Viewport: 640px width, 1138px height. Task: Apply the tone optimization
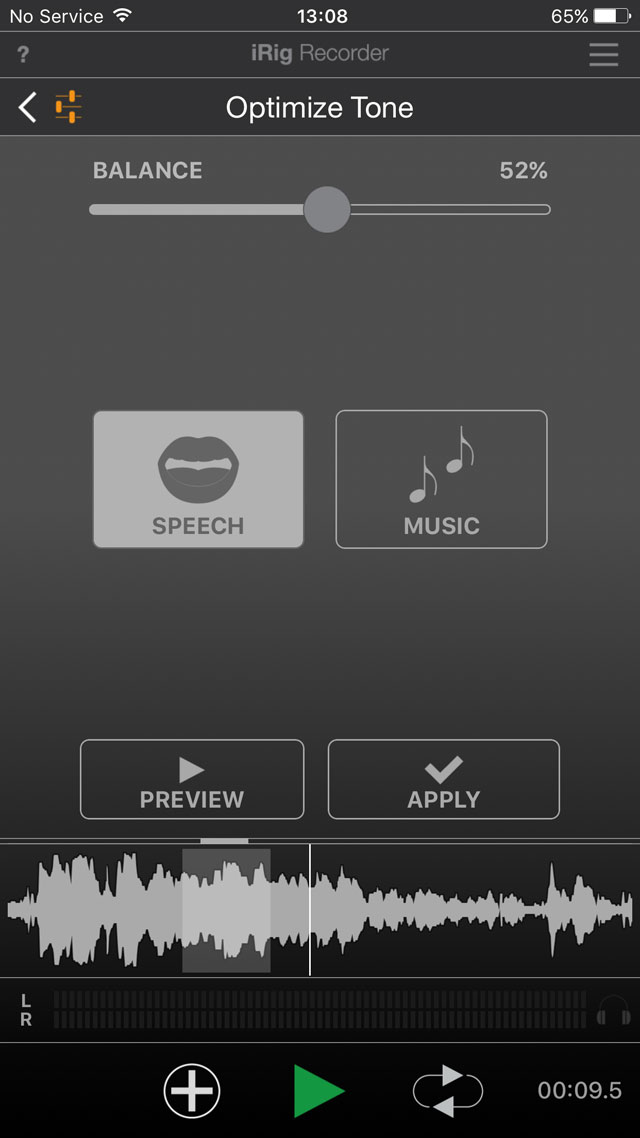tap(443, 779)
